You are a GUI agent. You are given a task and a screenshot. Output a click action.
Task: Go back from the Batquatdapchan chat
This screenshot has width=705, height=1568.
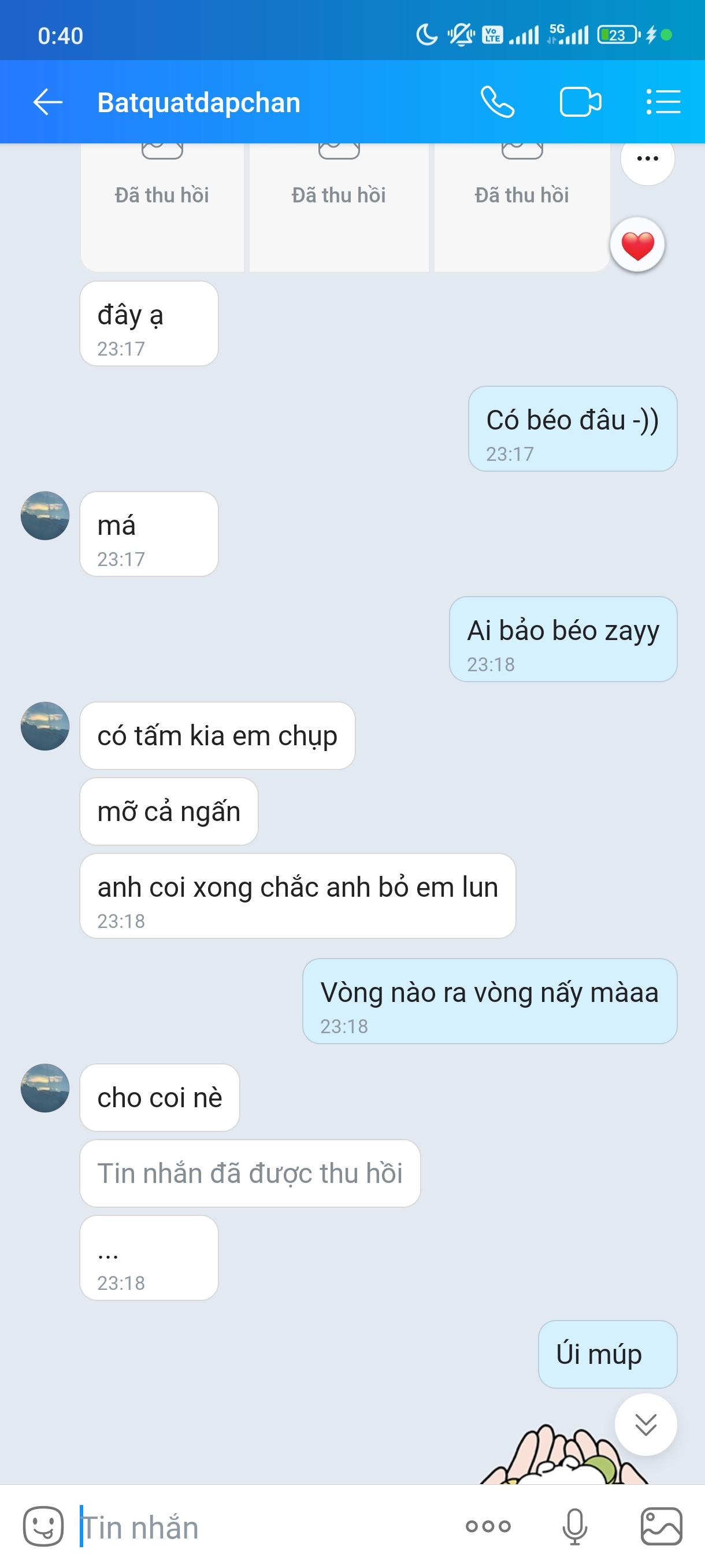coord(47,102)
